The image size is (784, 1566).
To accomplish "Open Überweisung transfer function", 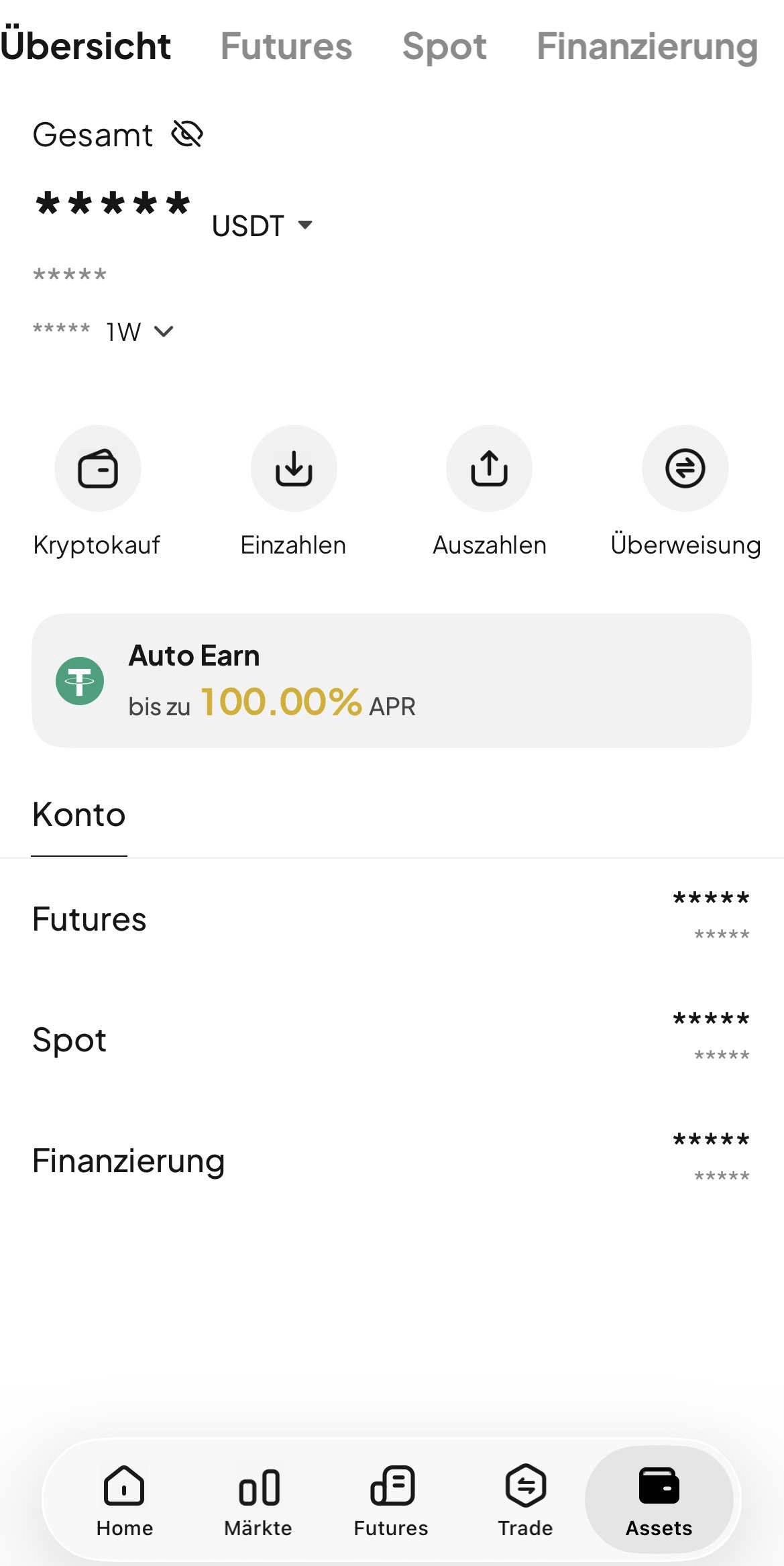I will pos(685,468).
